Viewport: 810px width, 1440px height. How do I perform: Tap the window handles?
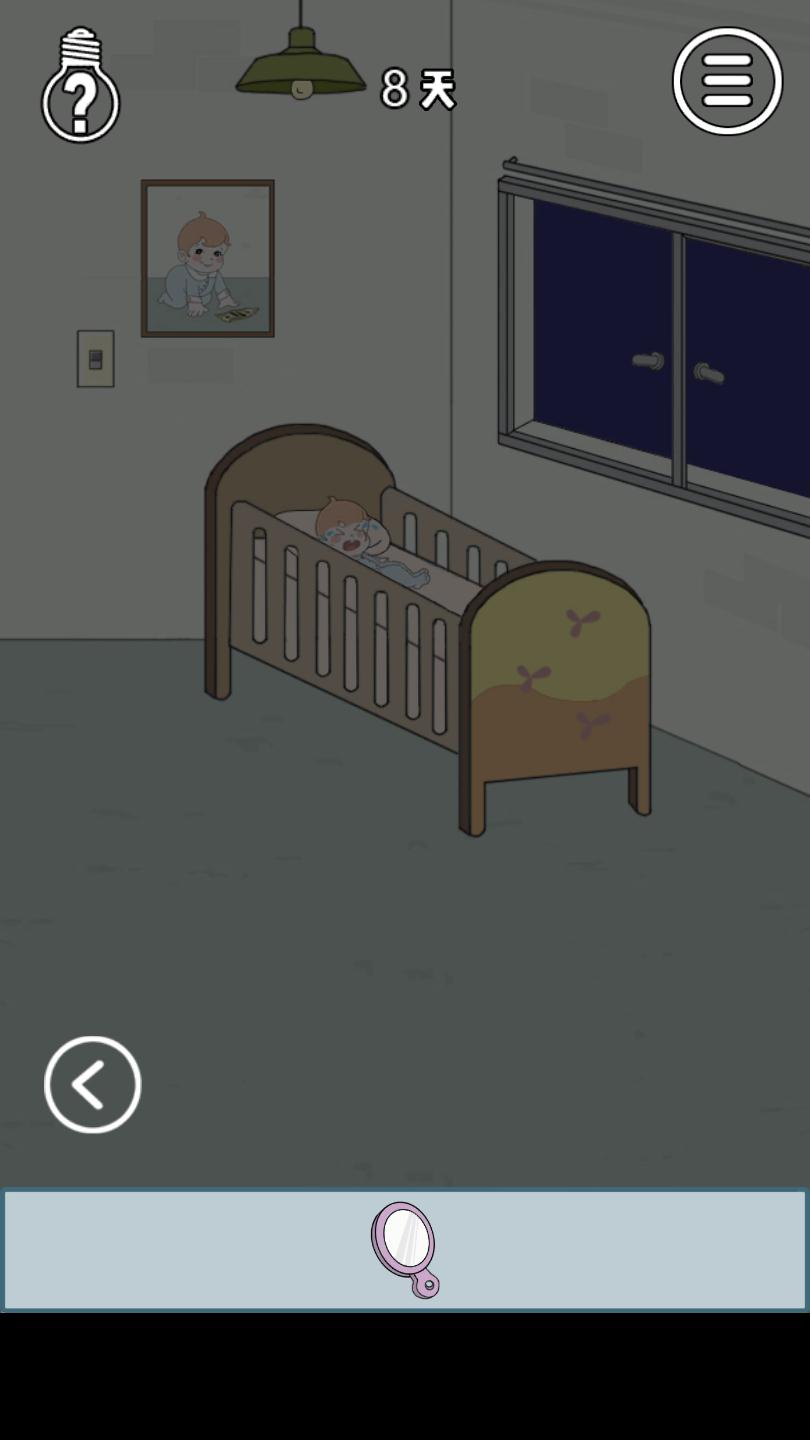[679, 366]
